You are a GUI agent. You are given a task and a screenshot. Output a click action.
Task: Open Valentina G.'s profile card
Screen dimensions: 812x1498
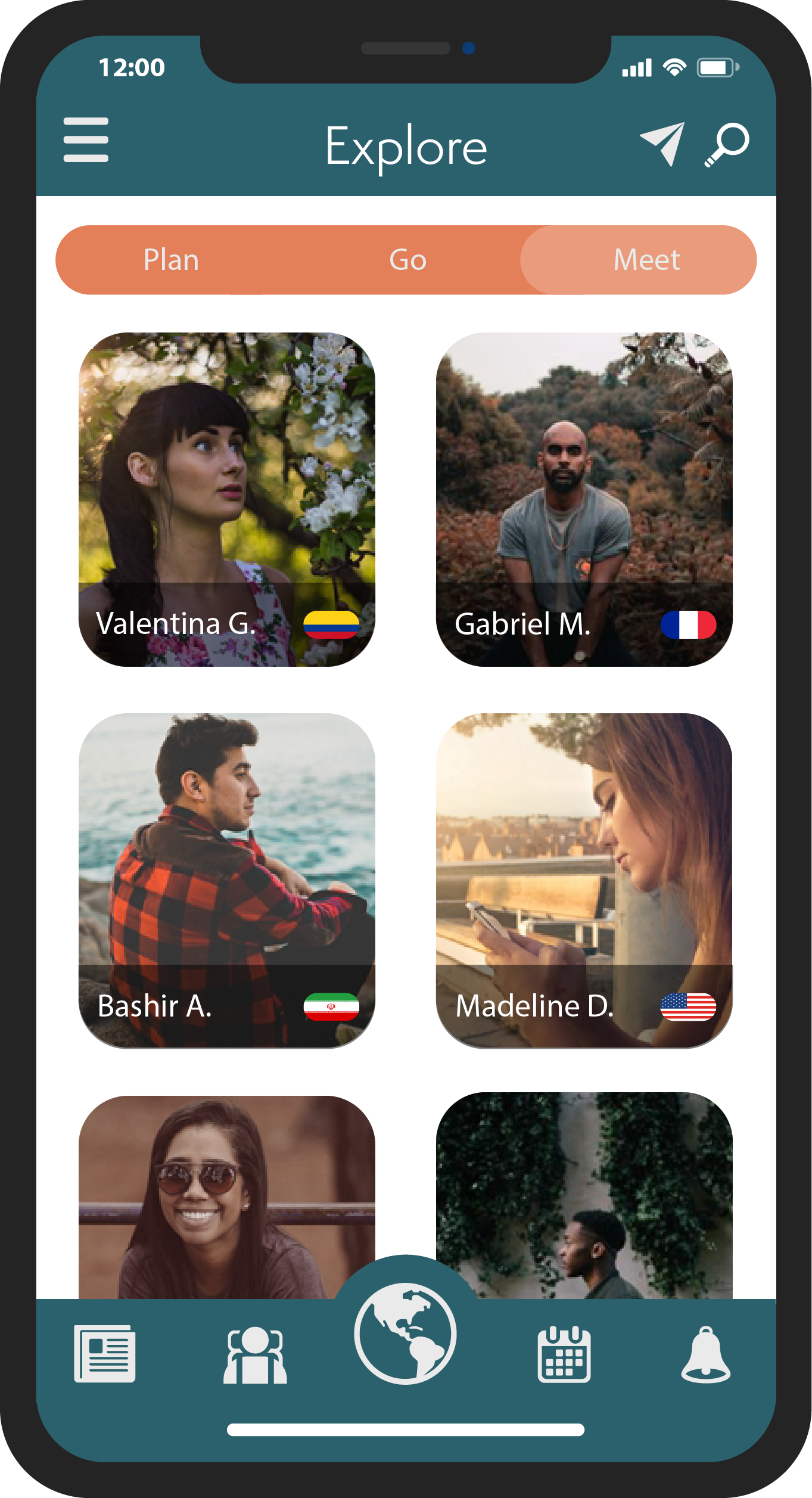pos(227,499)
